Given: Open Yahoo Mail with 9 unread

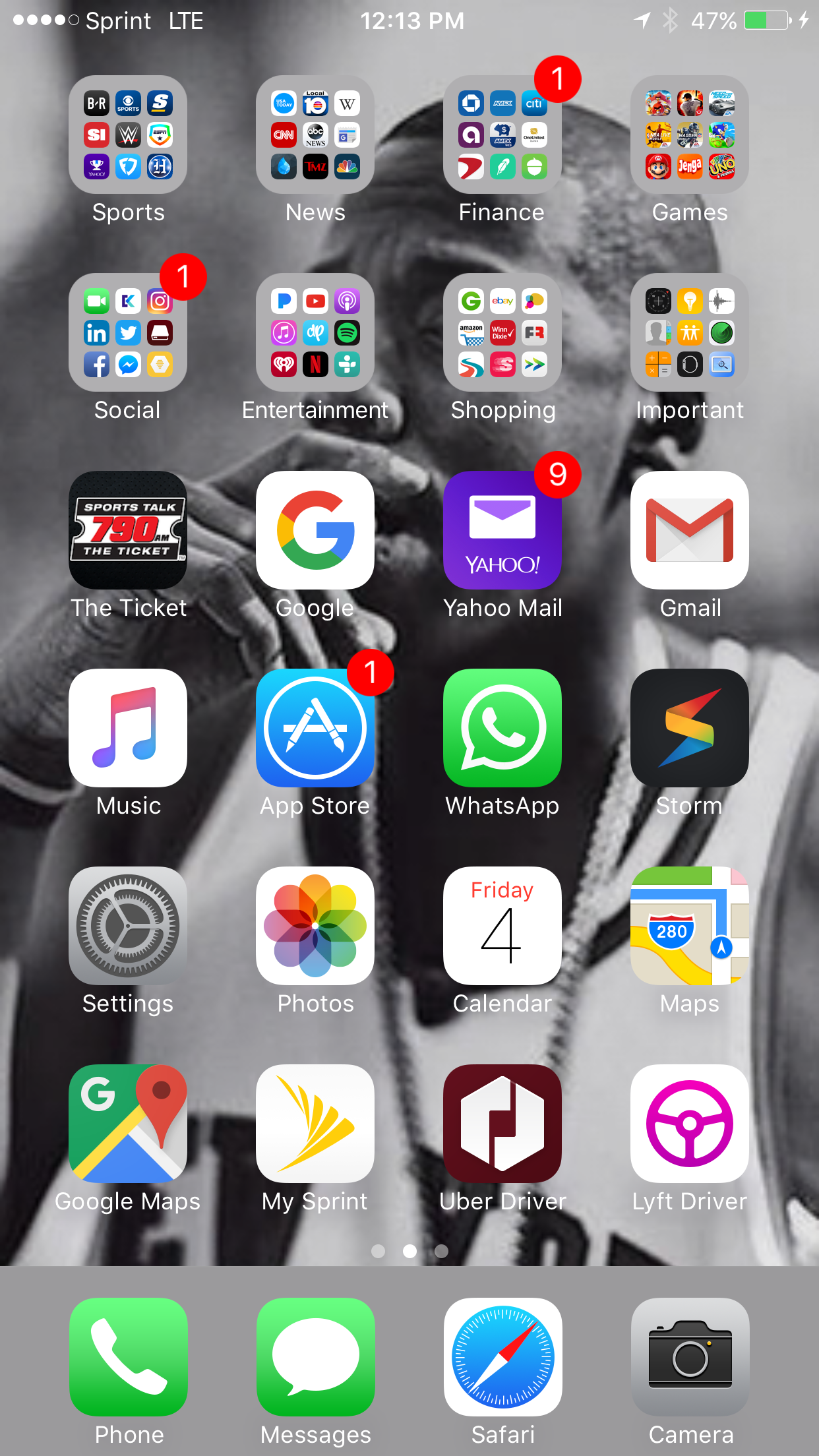Looking at the screenshot, I should tap(502, 530).
